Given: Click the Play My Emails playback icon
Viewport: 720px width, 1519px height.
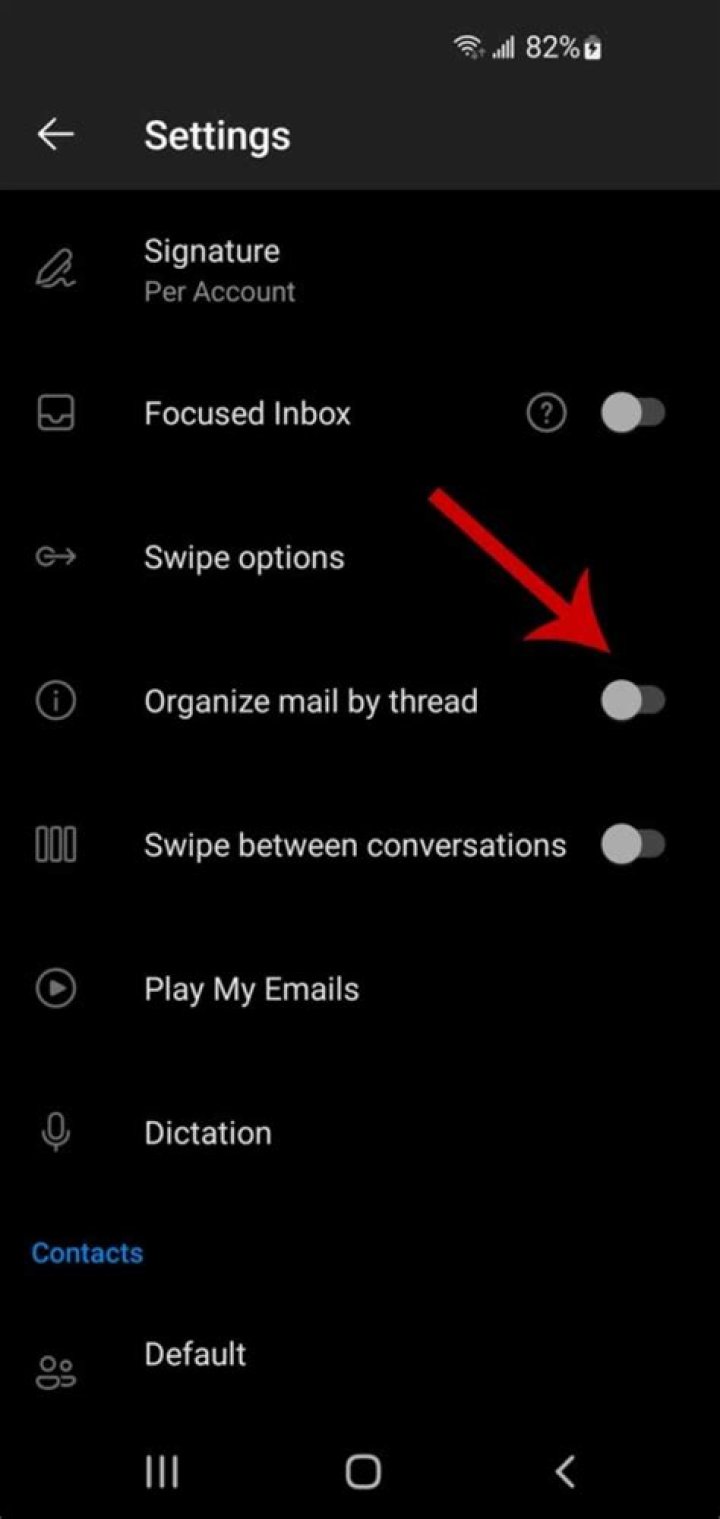Looking at the screenshot, I should click(55, 988).
